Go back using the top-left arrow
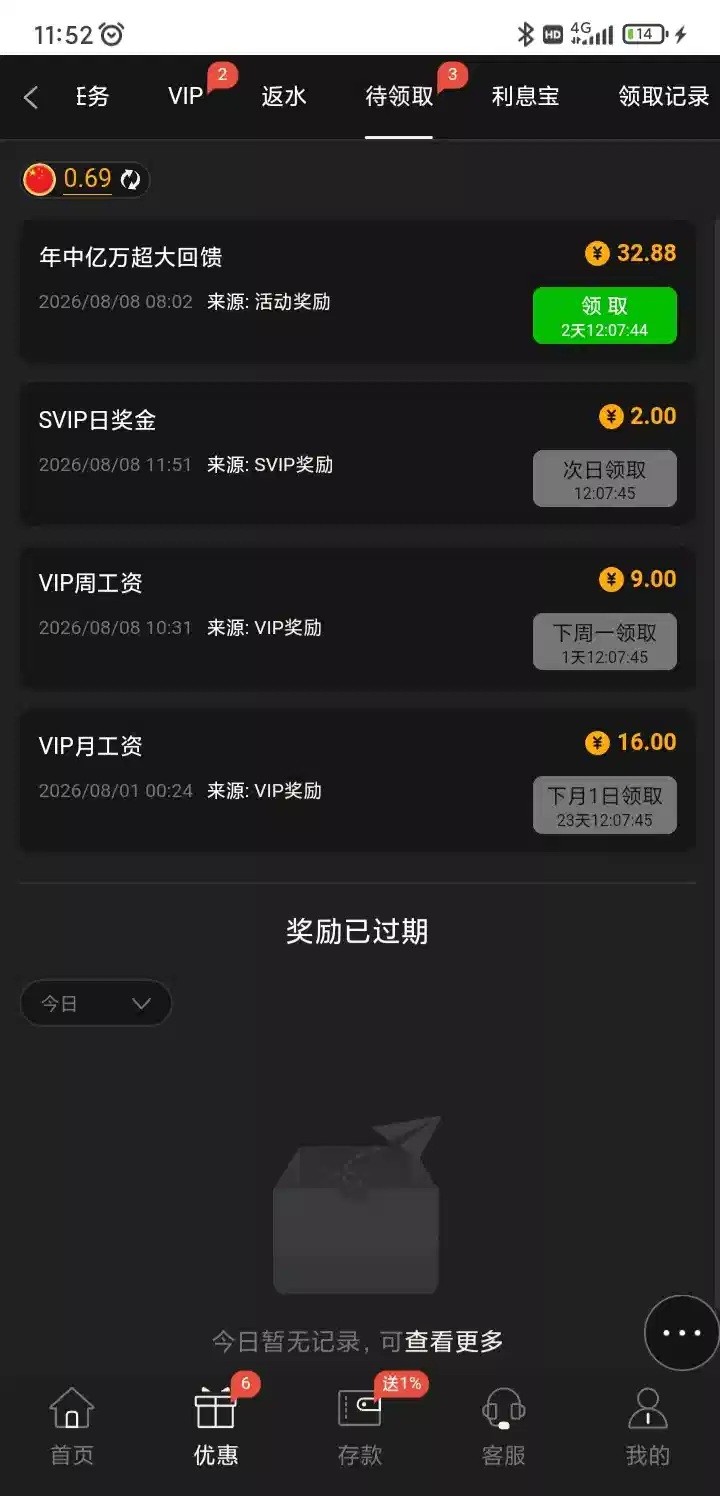Screen dimensions: 720x1496 (31, 97)
